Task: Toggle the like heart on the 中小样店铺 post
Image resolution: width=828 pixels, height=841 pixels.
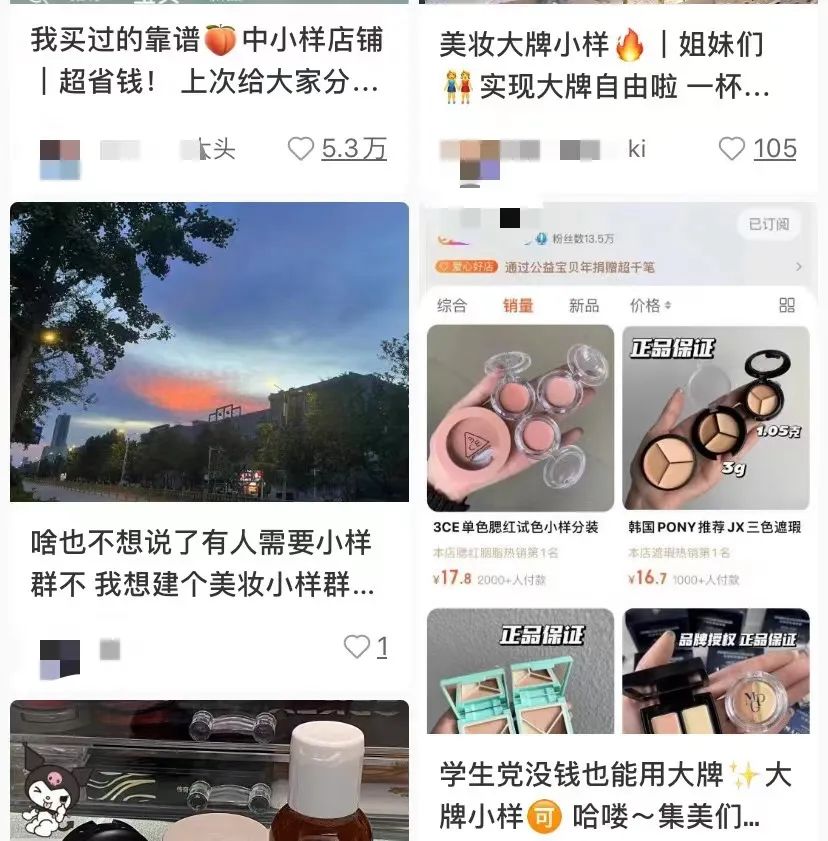Action: click(301, 148)
